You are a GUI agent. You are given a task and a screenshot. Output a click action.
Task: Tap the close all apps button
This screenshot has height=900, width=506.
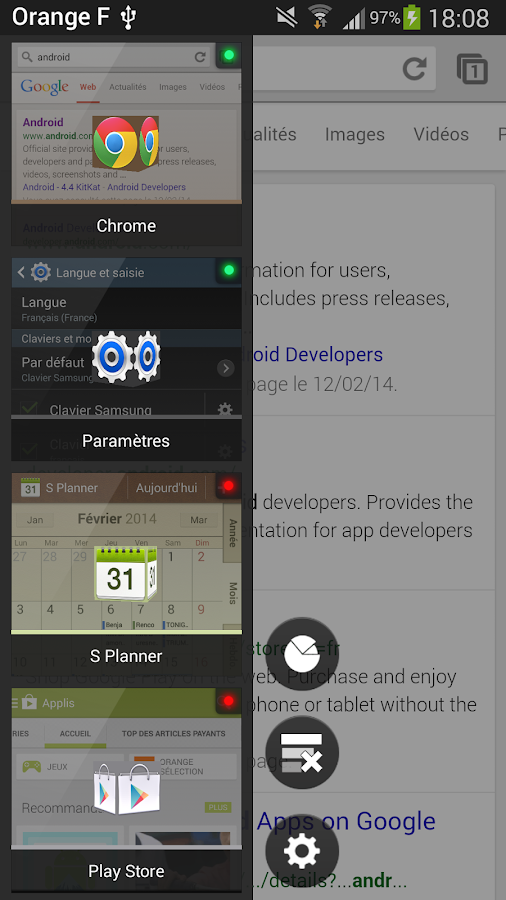tap(302, 752)
